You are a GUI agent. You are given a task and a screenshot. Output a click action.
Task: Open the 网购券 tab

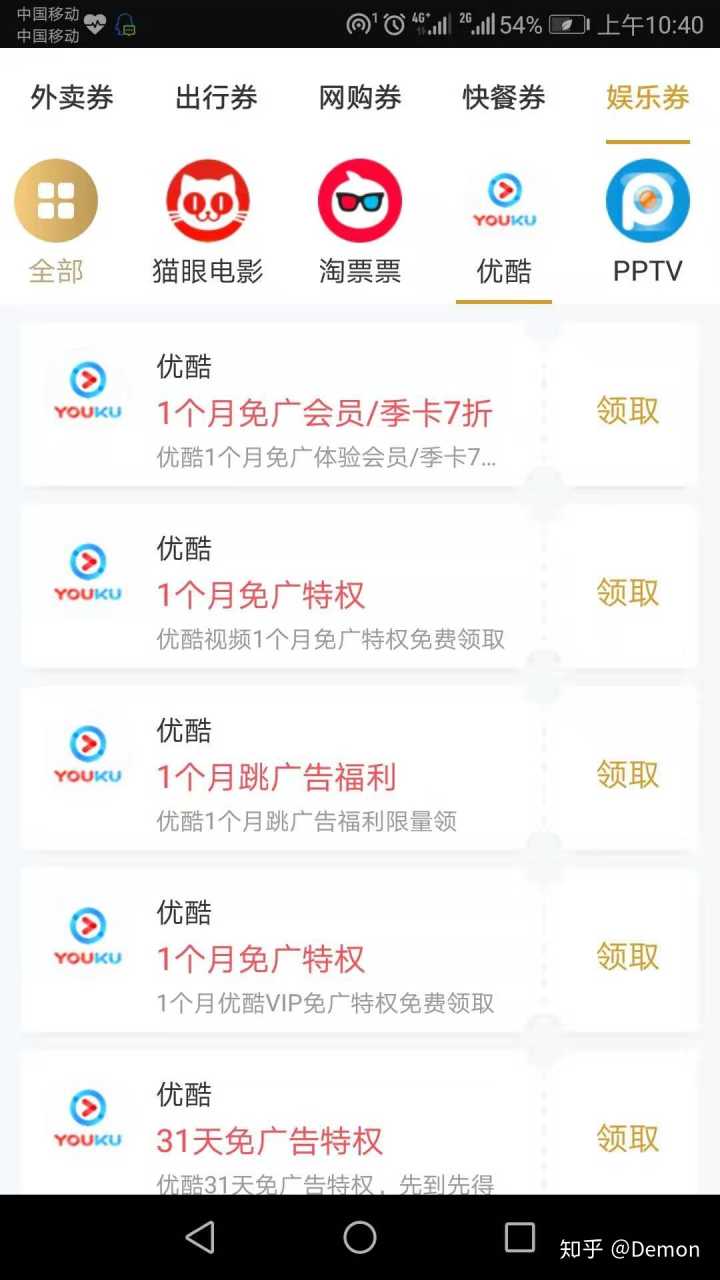(x=360, y=98)
